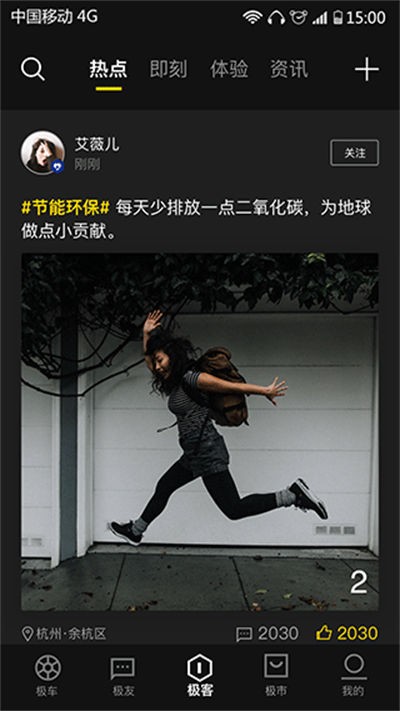Switch to the 体验 tab

[229, 69]
